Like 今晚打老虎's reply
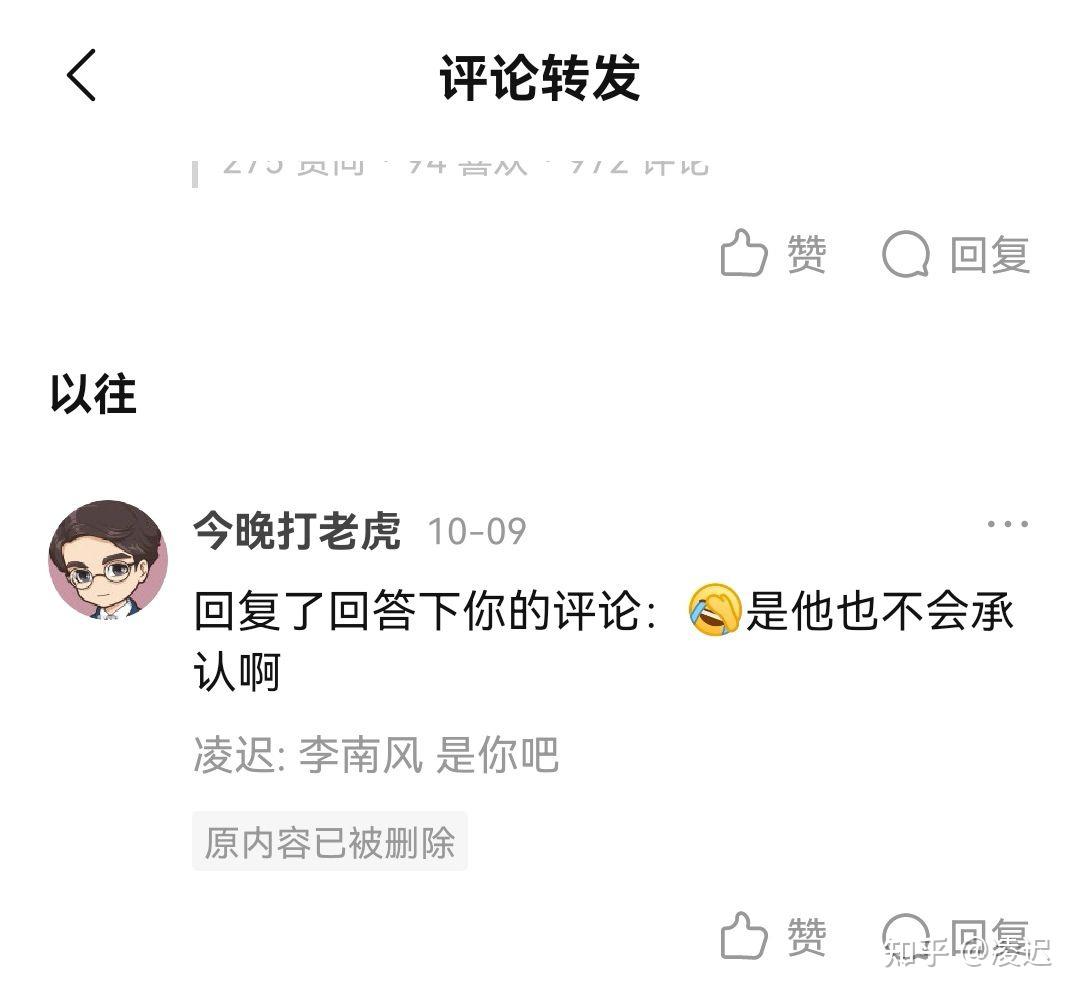 773,937
